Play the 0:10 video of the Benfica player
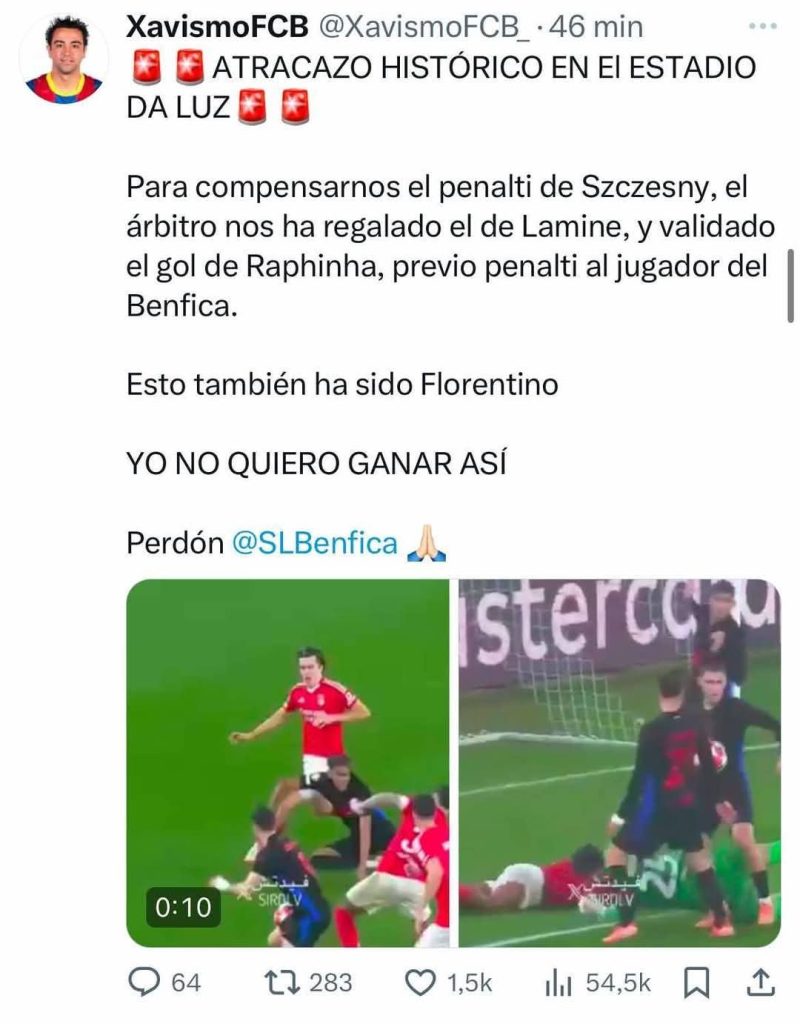 [287, 762]
